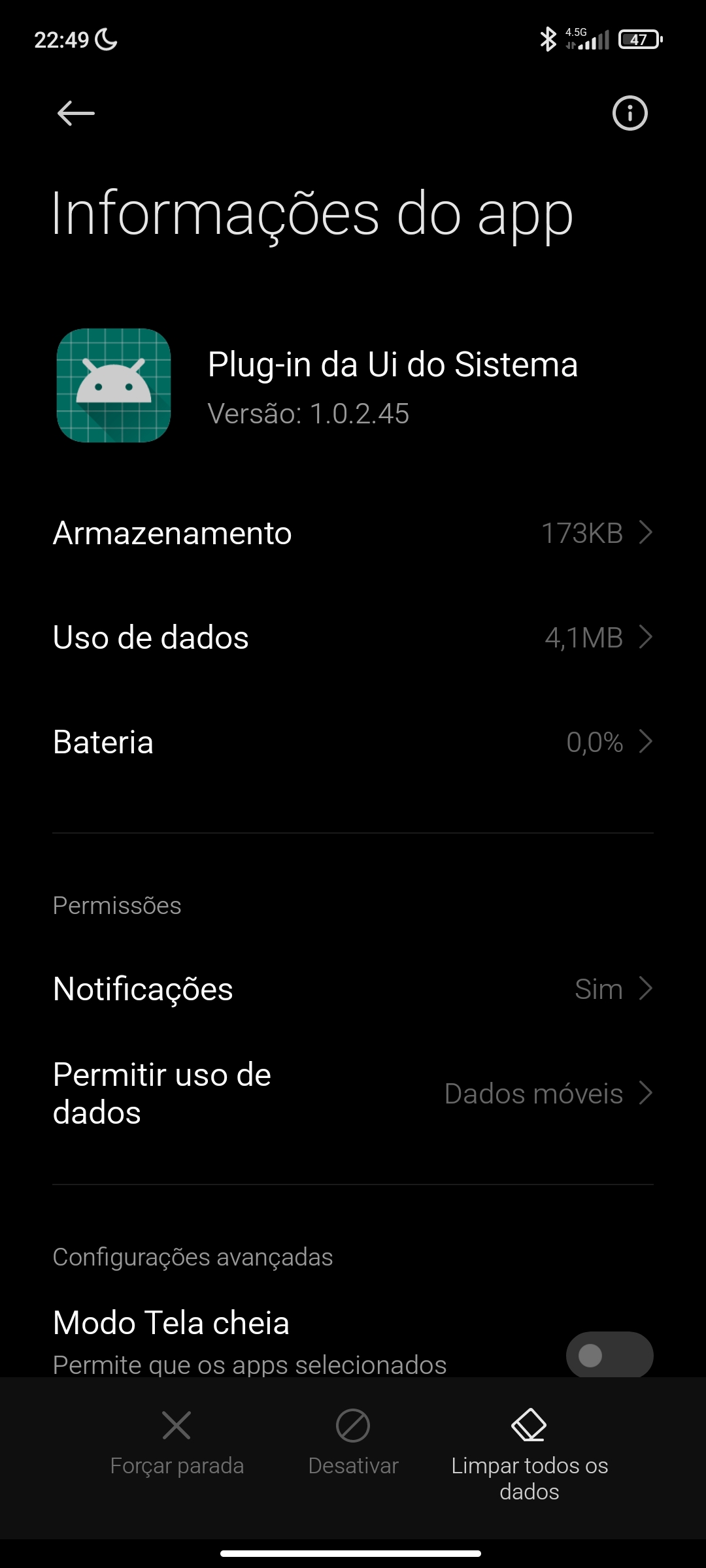Open Uso de dados row

(353, 637)
